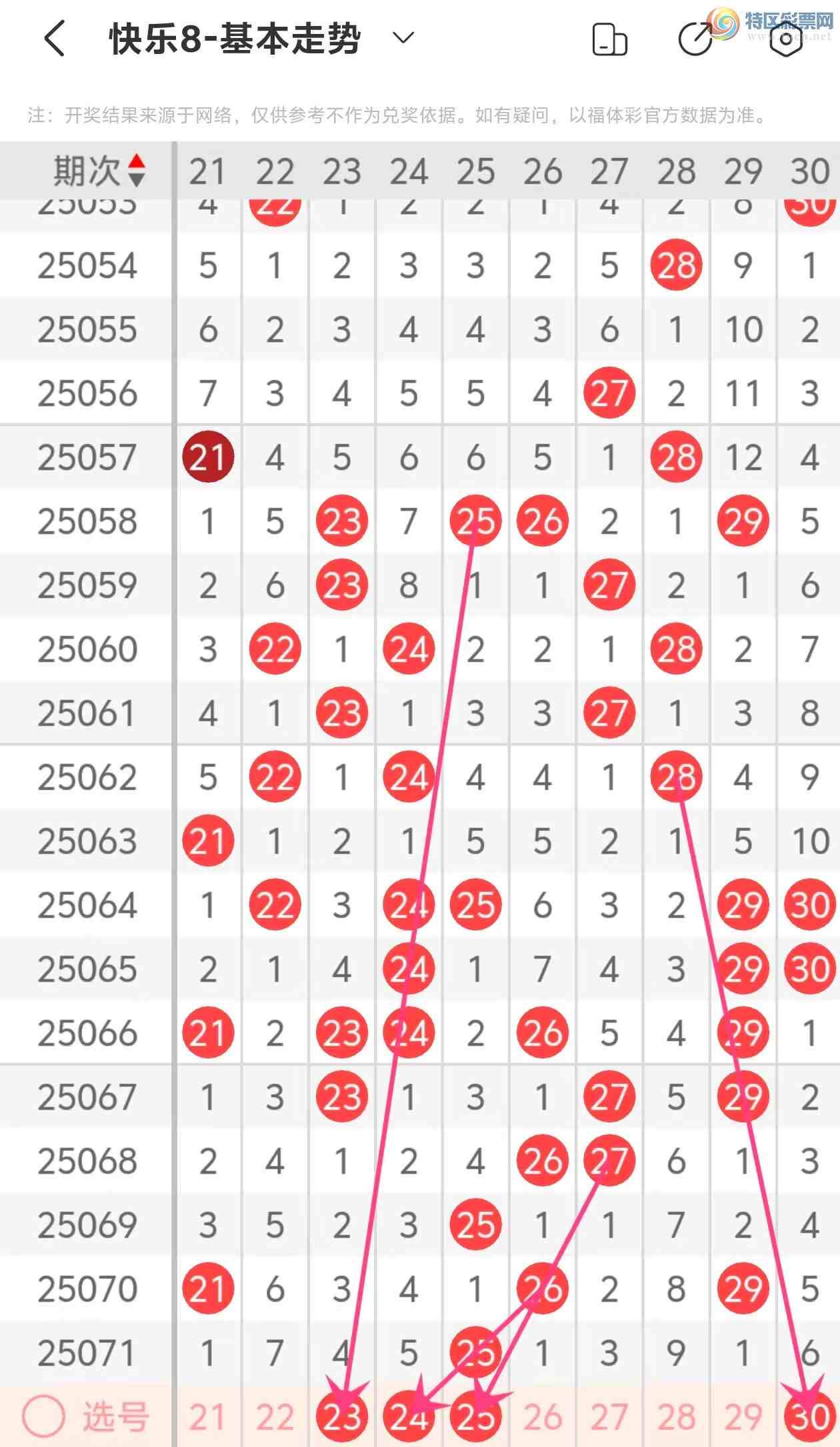Go back from the trend chart
The height and width of the screenshot is (1447, 840).
click(55, 39)
